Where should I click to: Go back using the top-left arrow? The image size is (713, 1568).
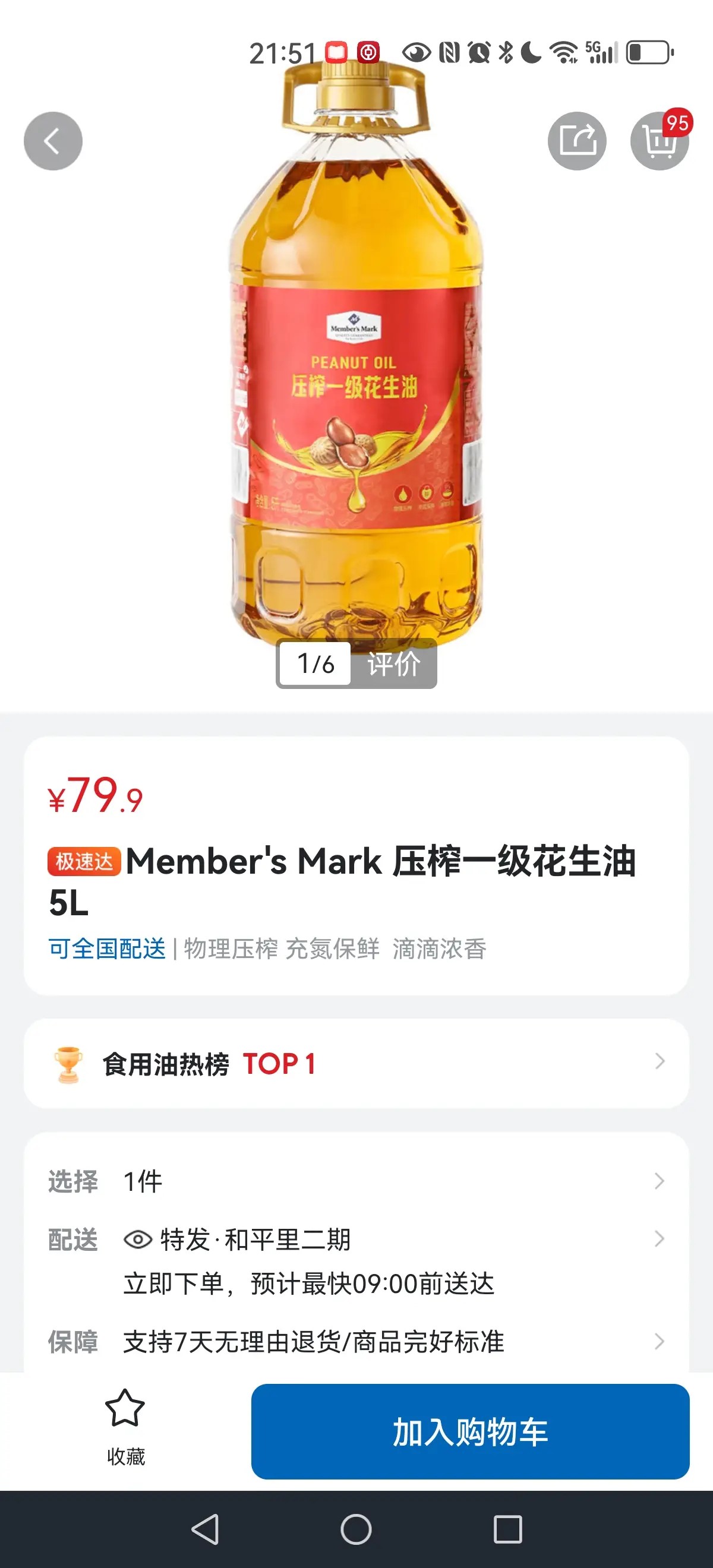pyautogui.click(x=53, y=141)
